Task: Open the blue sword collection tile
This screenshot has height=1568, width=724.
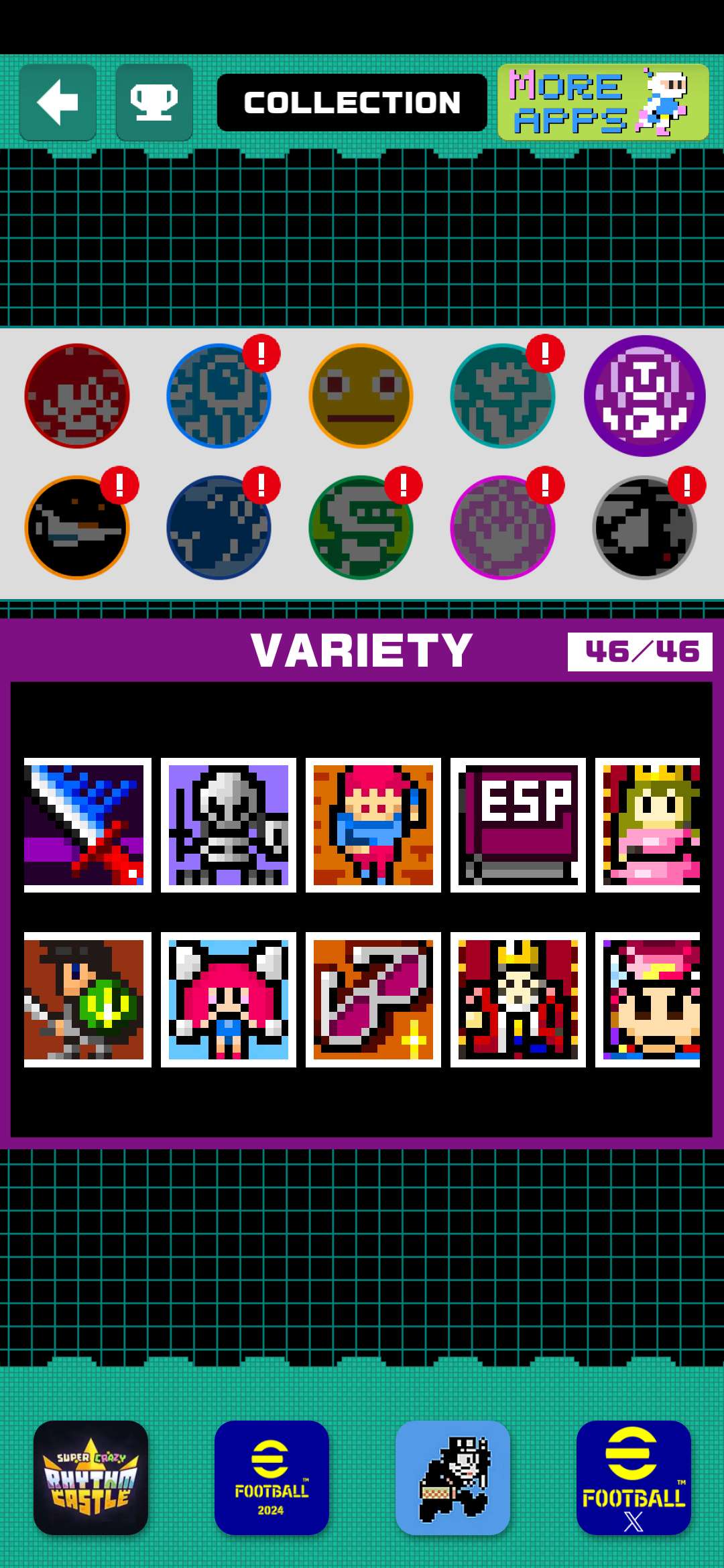Action: [87, 825]
